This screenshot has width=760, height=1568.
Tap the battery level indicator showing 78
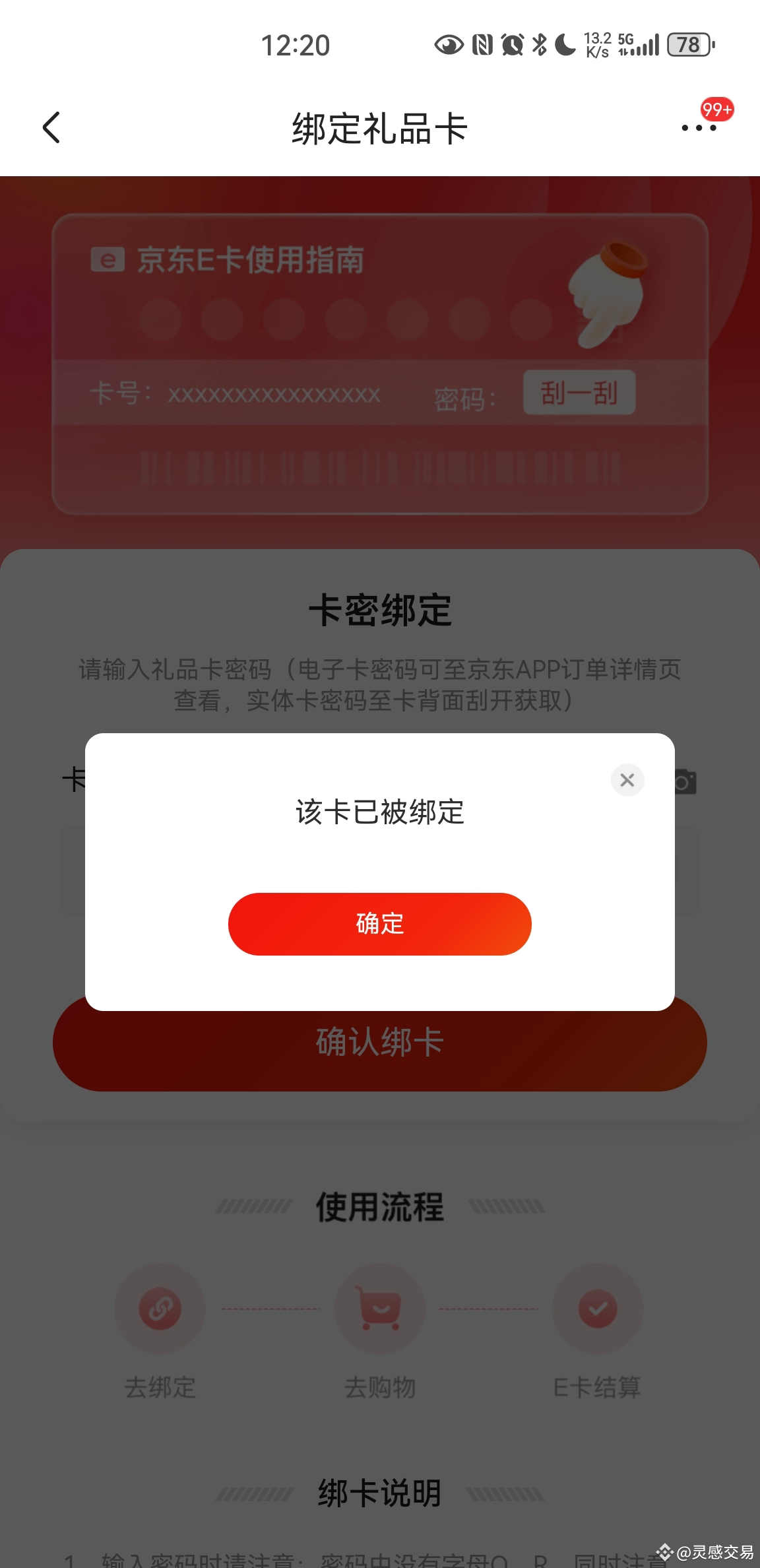(x=688, y=44)
